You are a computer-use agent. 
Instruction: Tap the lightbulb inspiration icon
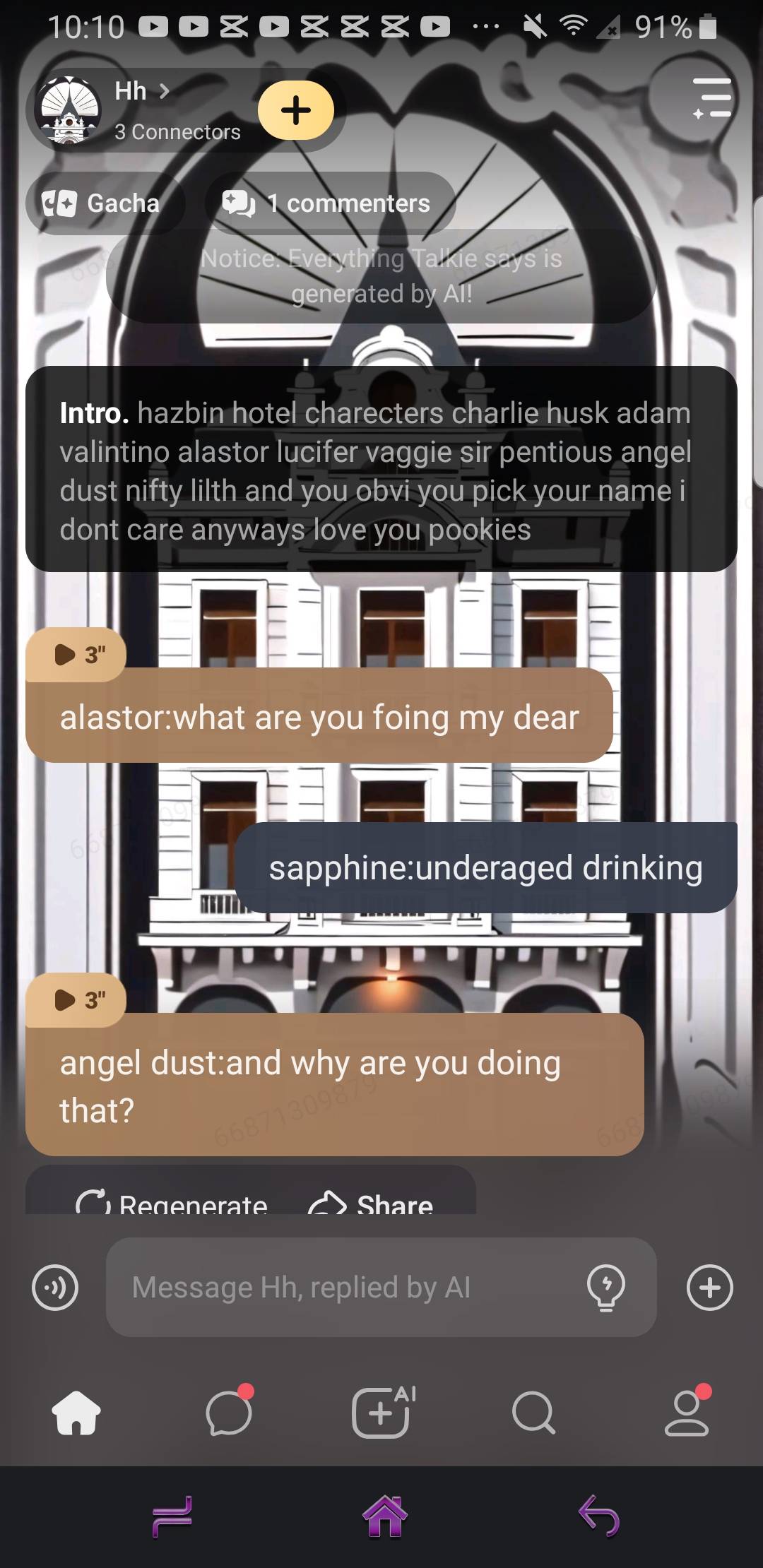[606, 1288]
